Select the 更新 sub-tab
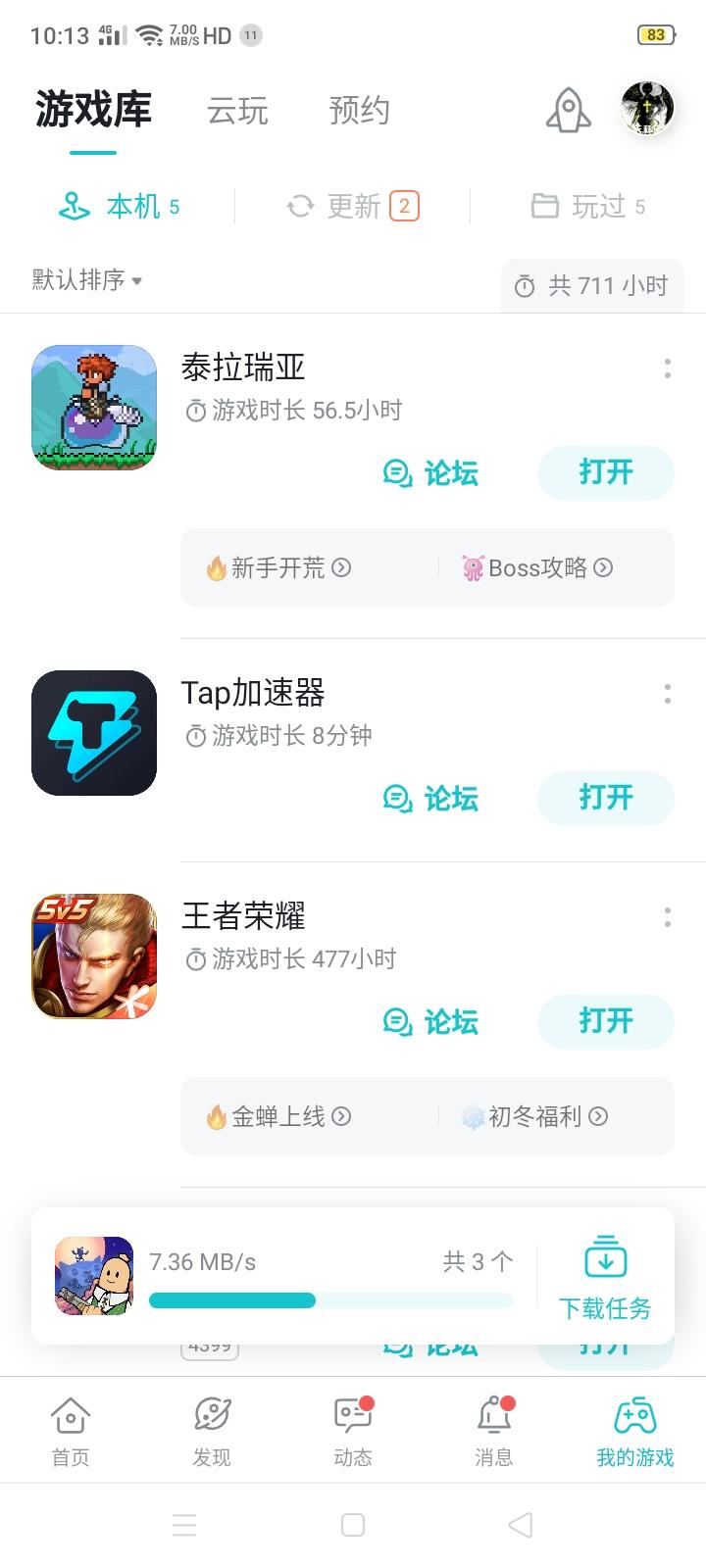Image resolution: width=706 pixels, height=1568 pixels. [353, 206]
